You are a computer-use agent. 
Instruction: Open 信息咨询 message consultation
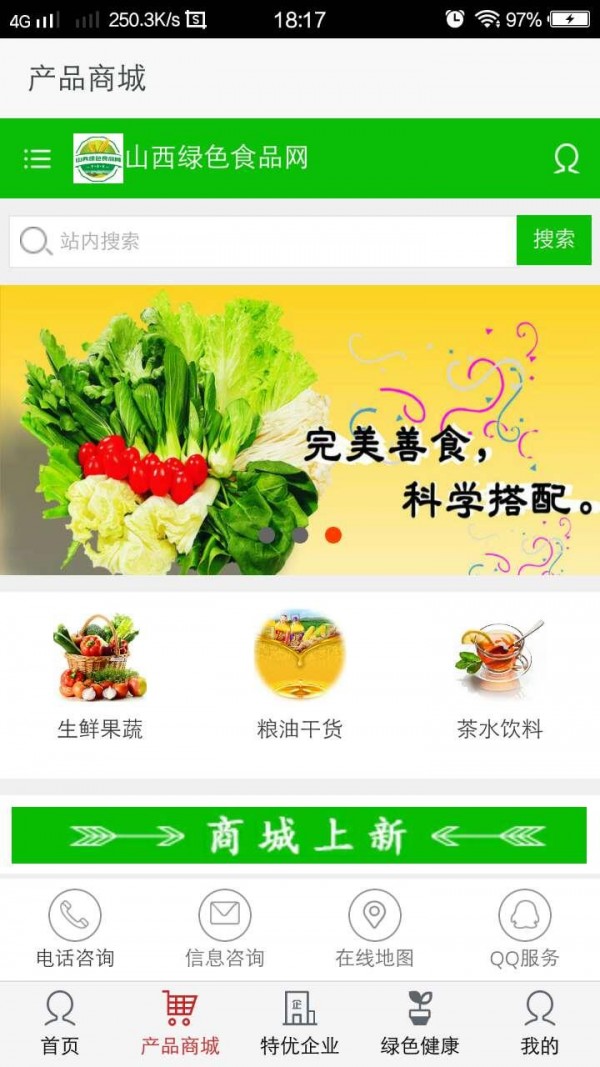pos(225,929)
